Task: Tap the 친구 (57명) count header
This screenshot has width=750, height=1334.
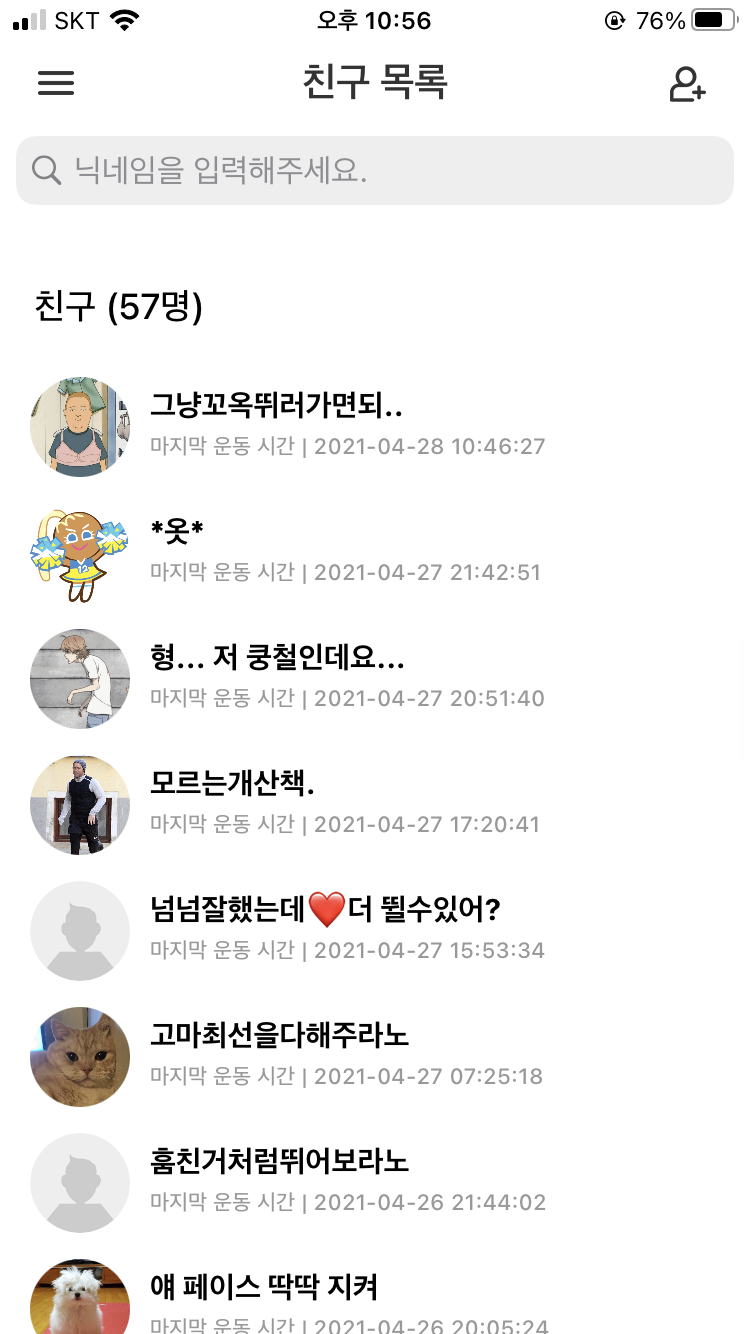Action: 120,308
